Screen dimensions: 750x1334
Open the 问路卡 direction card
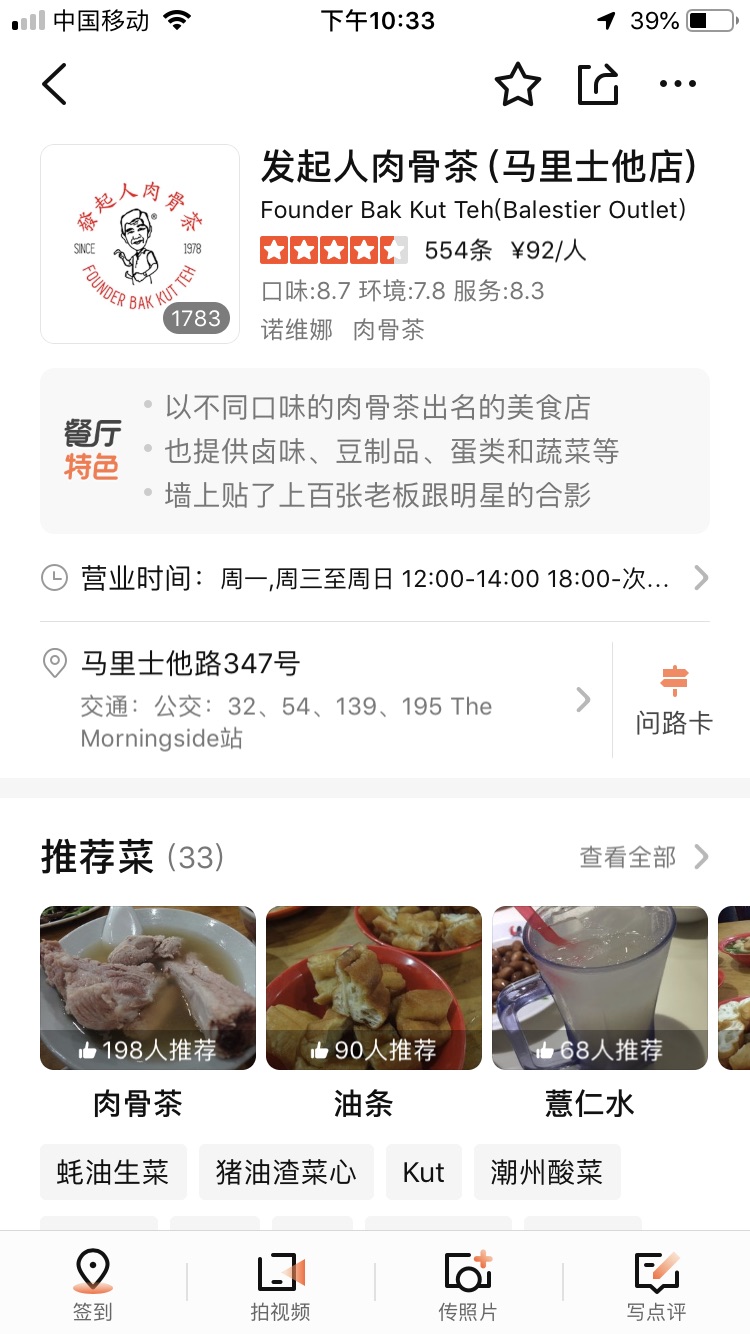(673, 700)
